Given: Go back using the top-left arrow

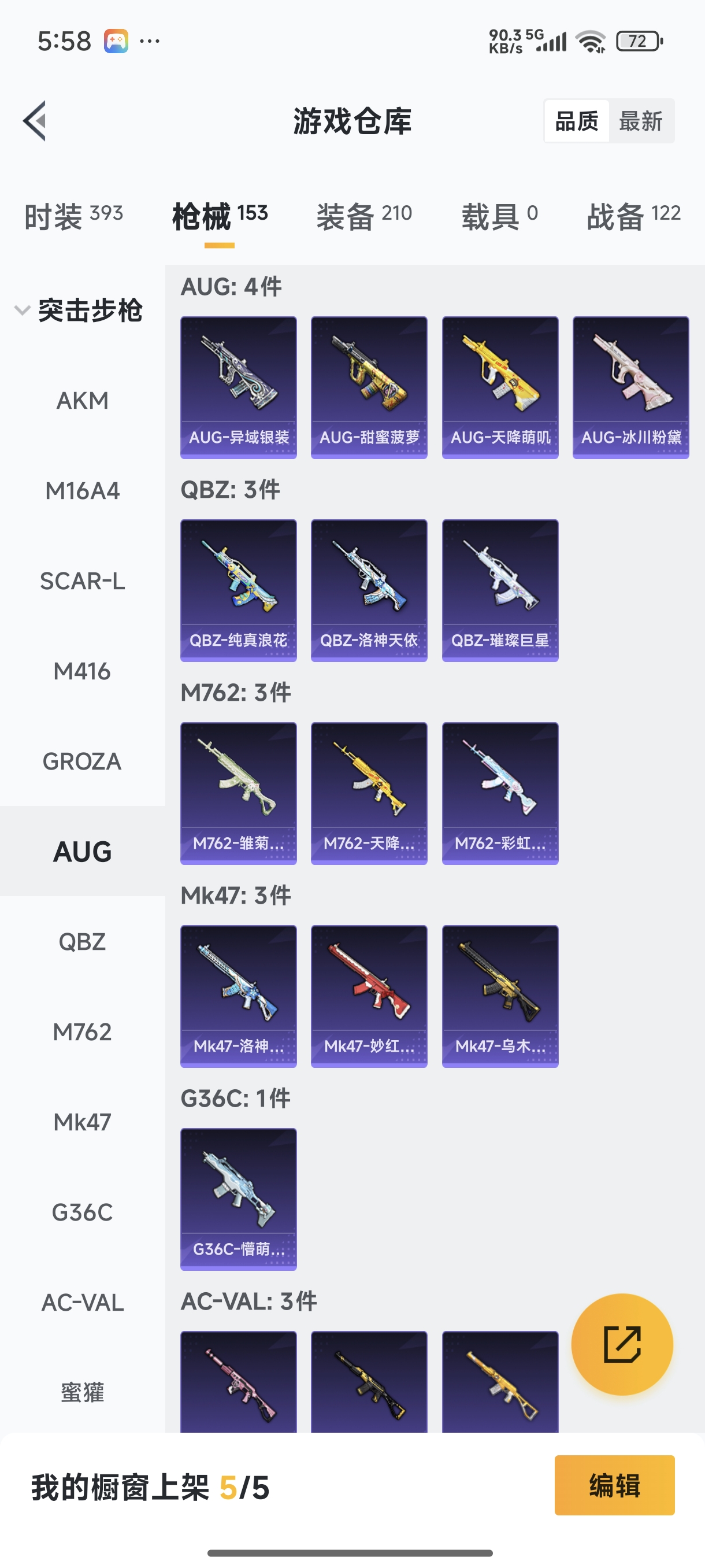Looking at the screenshot, I should (x=35, y=120).
